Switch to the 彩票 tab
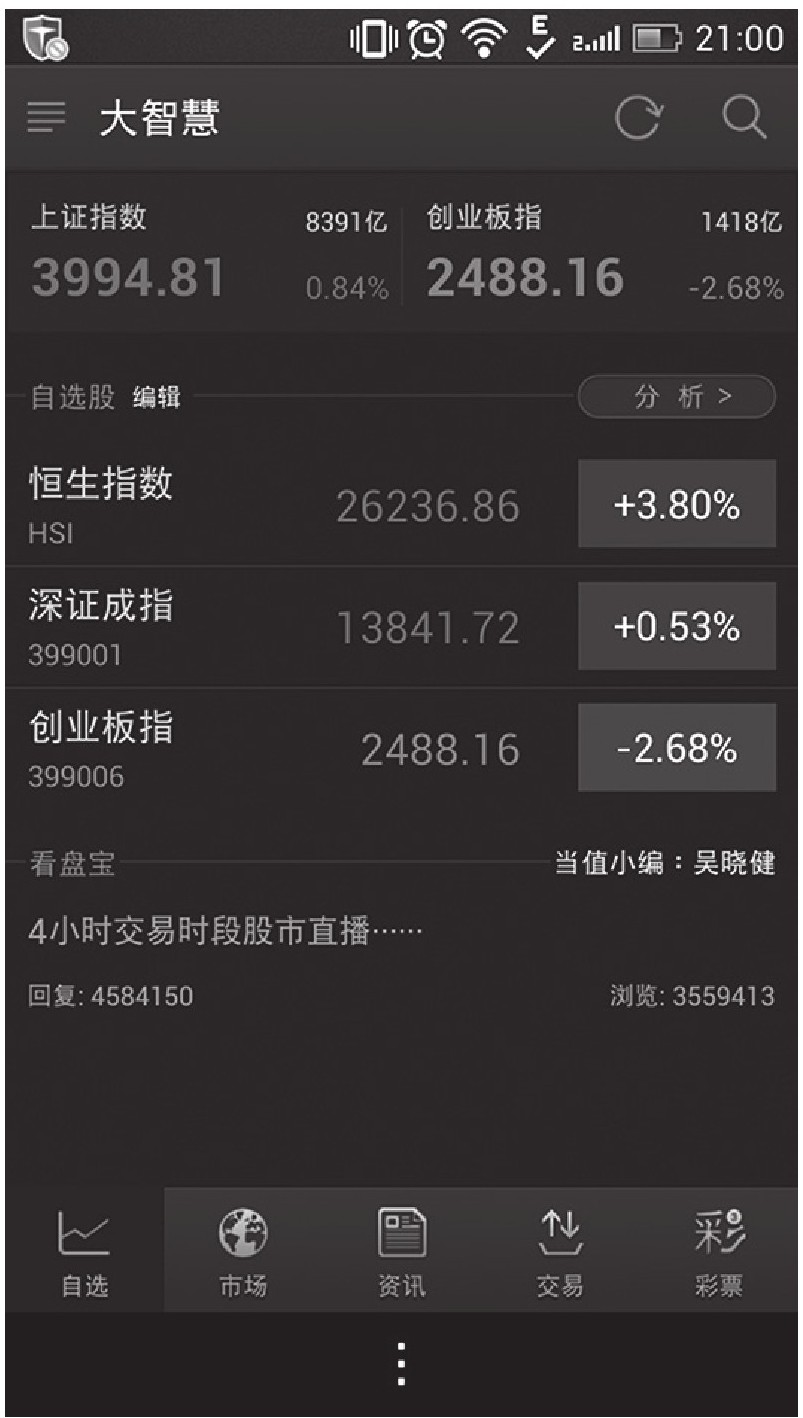The width and height of the screenshot is (803, 1418). [x=719, y=1252]
